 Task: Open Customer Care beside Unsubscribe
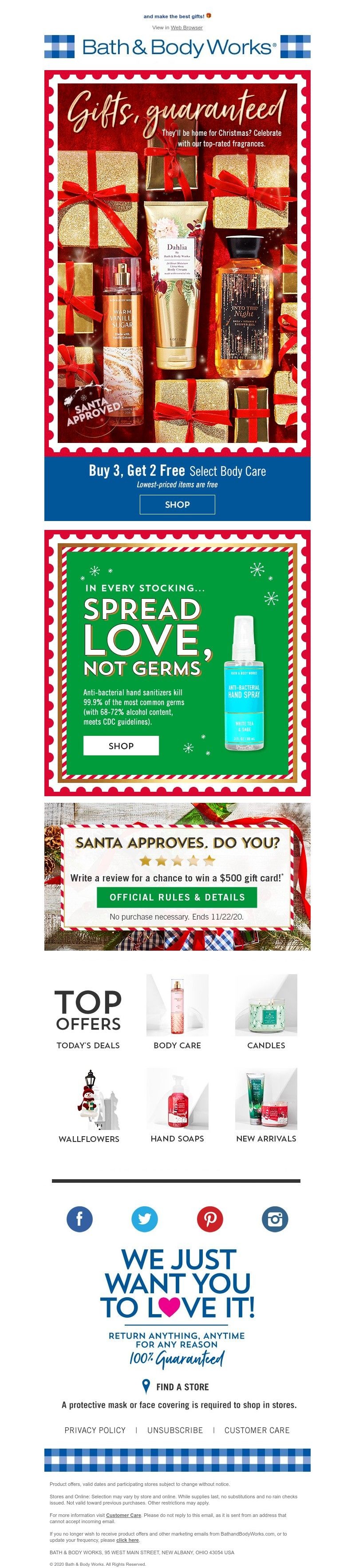pyautogui.click(x=257, y=1430)
